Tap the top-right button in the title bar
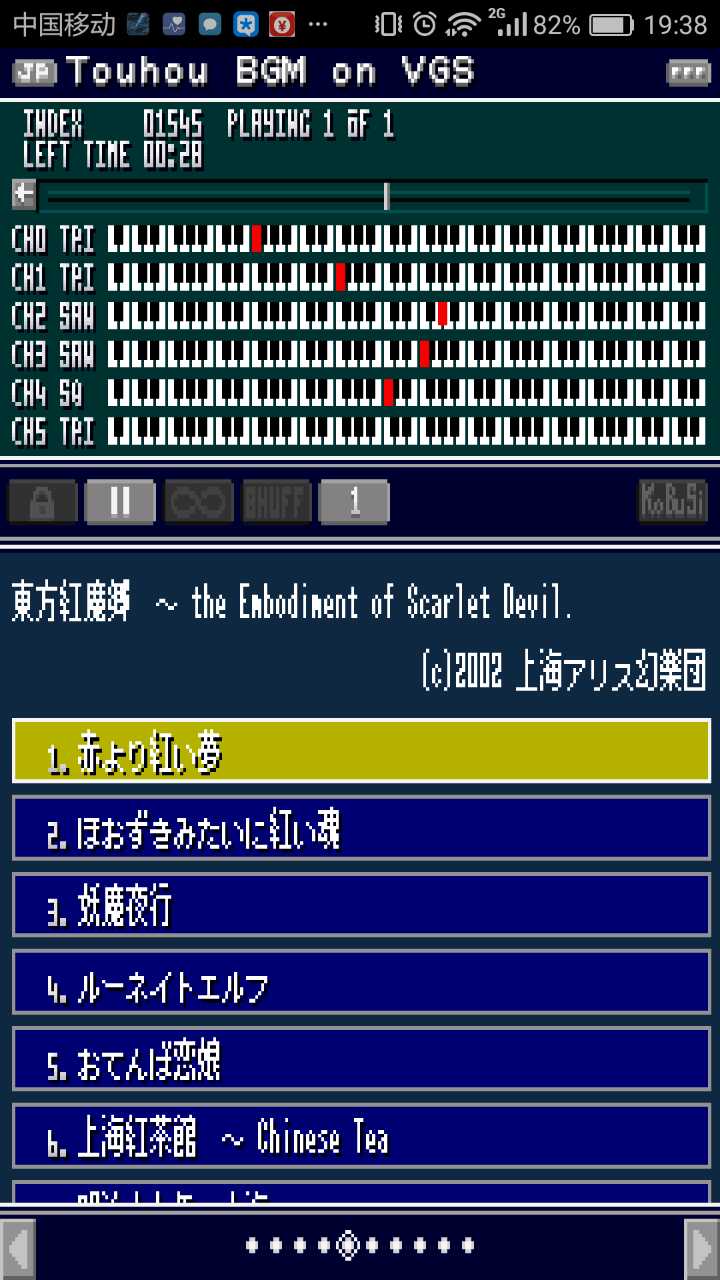This screenshot has height=1280, width=720. (x=688, y=72)
